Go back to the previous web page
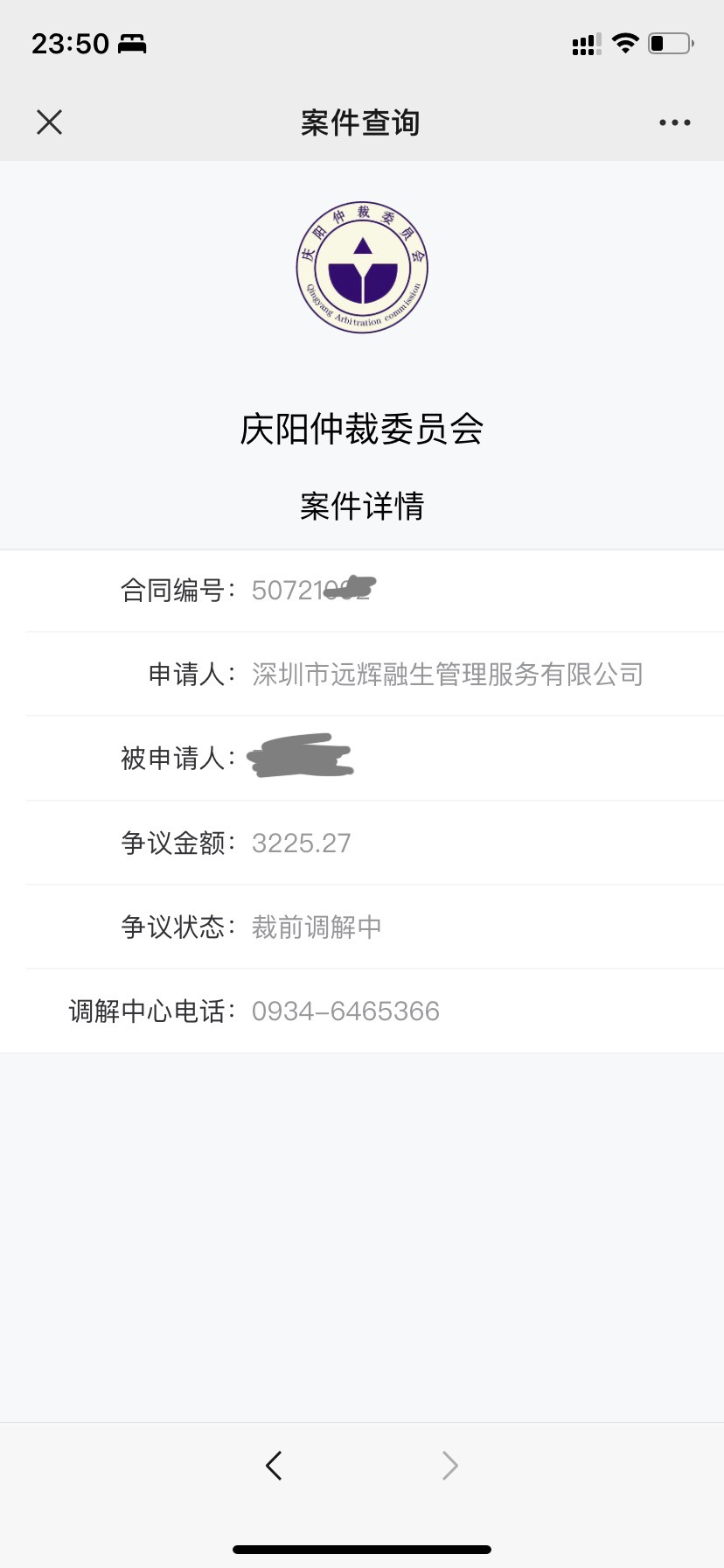 coord(274,1465)
